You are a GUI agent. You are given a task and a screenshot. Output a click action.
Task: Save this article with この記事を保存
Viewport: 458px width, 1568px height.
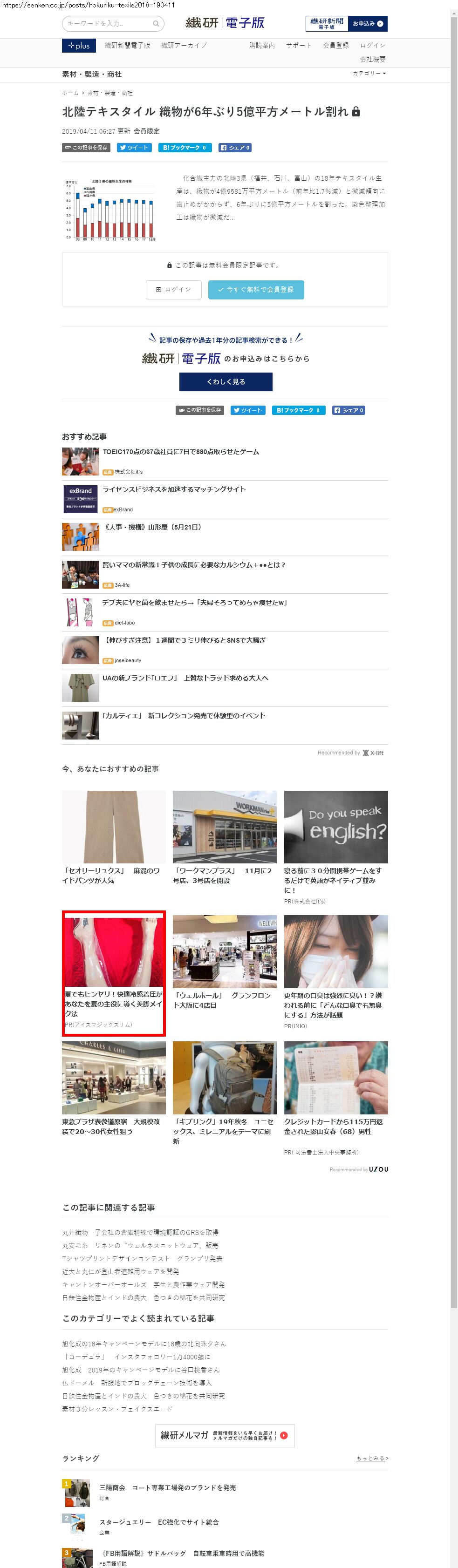click(86, 148)
